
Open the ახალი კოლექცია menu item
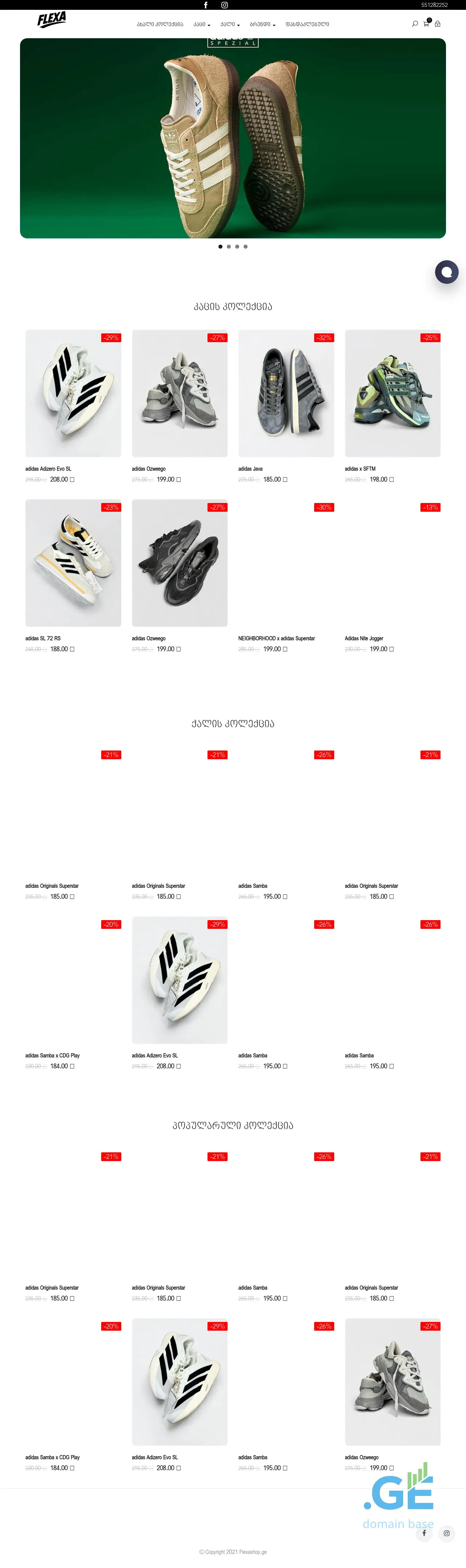tap(160, 24)
